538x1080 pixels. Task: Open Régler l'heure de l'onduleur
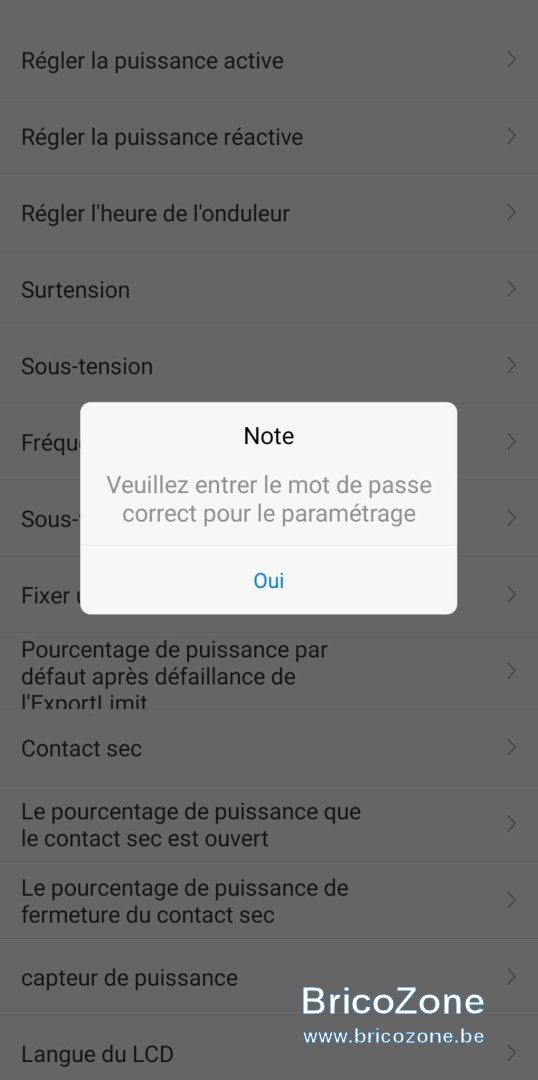click(x=269, y=213)
